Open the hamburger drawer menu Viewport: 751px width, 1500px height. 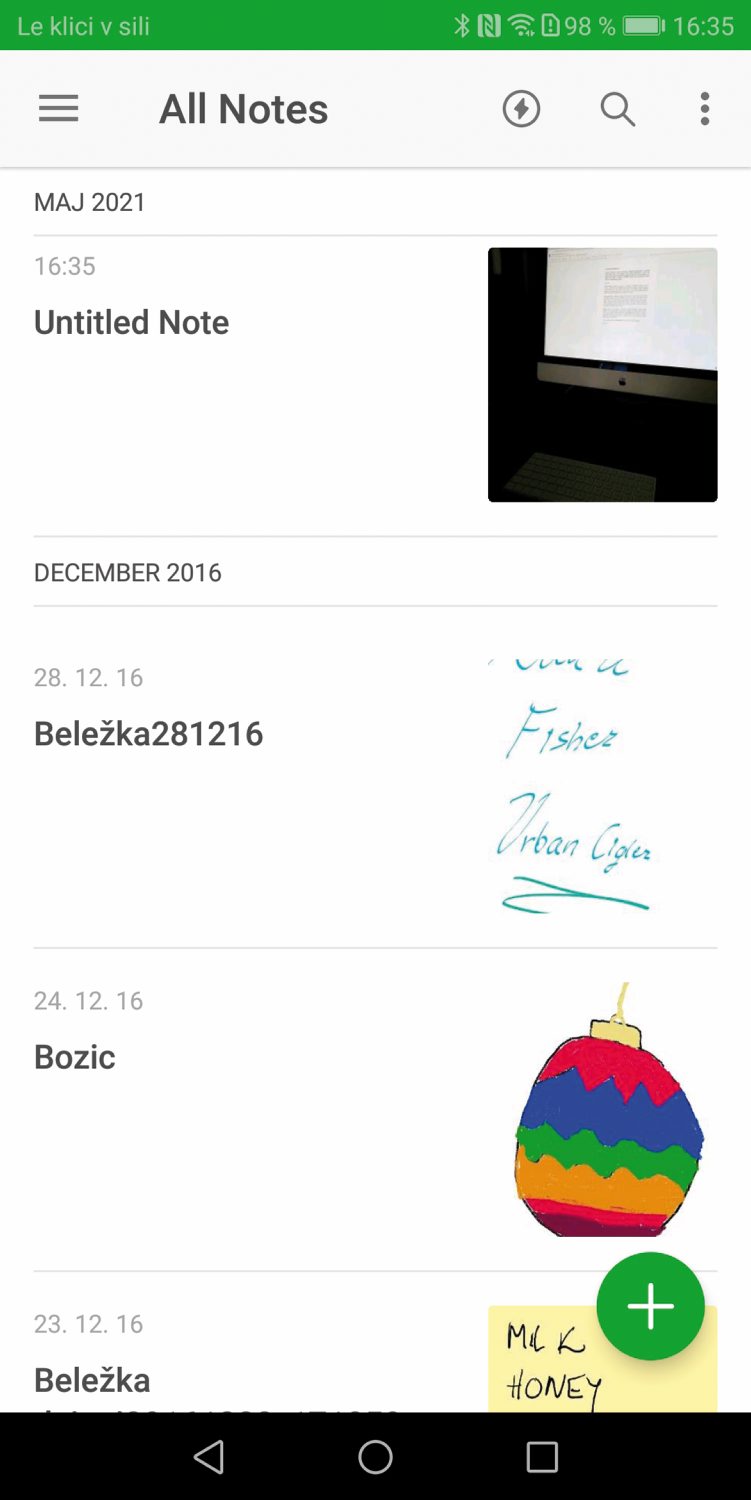(x=58, y=109)
